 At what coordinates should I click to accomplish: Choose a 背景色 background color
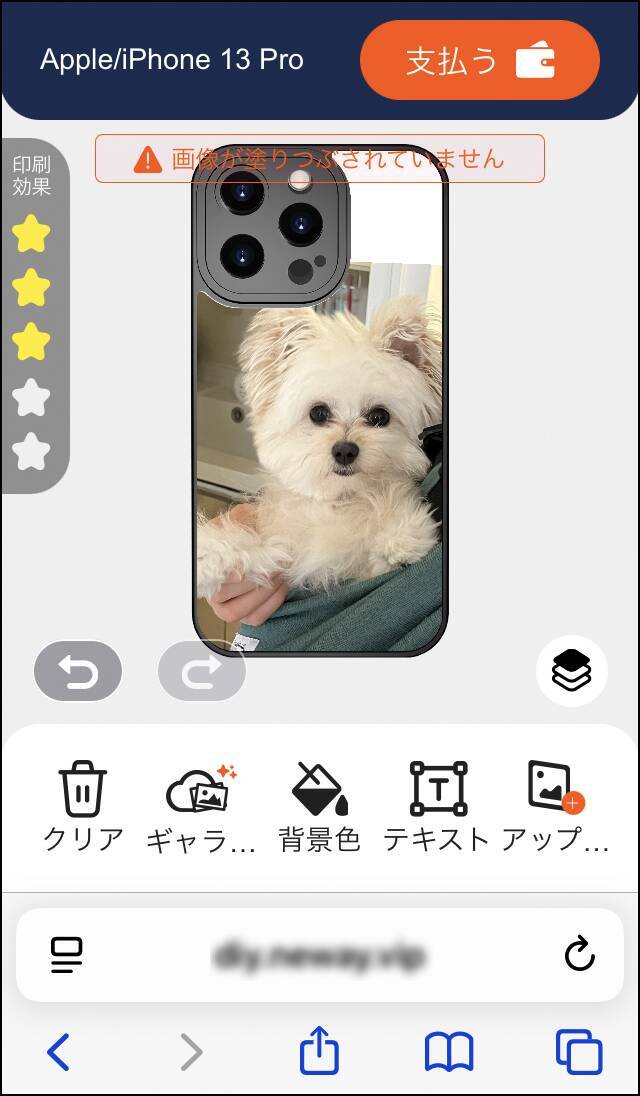tap(320, 806)
